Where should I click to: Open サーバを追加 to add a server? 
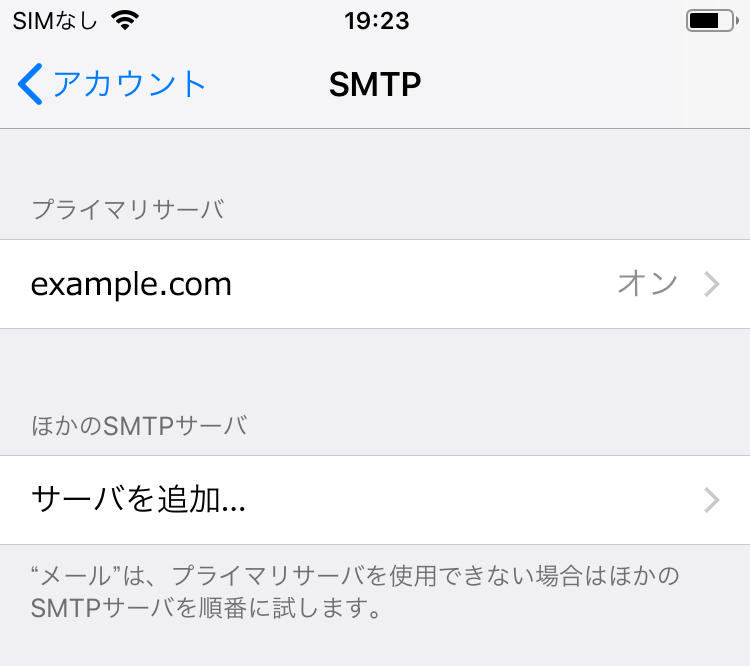click(375, 499)
